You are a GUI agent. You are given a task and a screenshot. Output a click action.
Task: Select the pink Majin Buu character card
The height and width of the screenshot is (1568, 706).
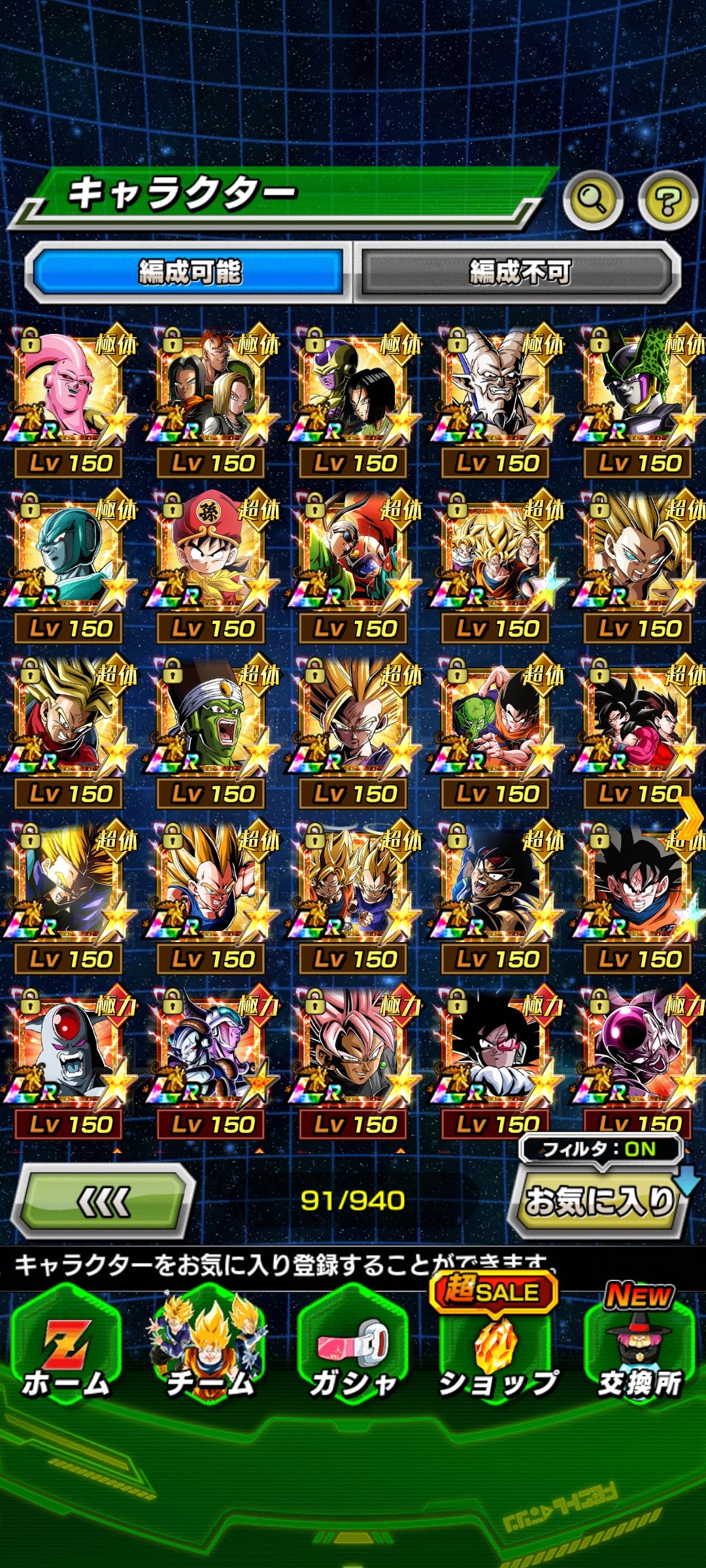(x=69, y=392)
